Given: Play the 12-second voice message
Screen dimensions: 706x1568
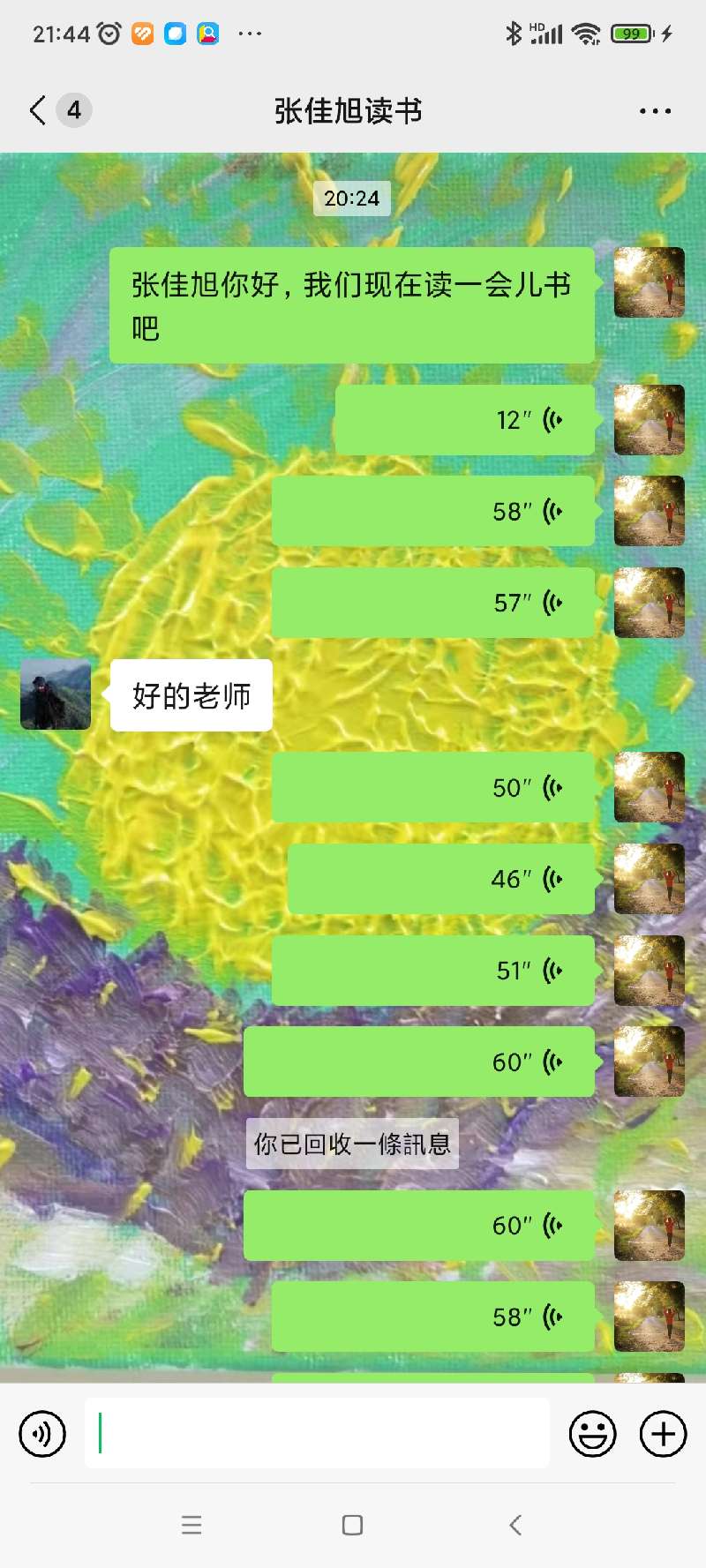Looking at the screenshot, I should tap(465, 420).
